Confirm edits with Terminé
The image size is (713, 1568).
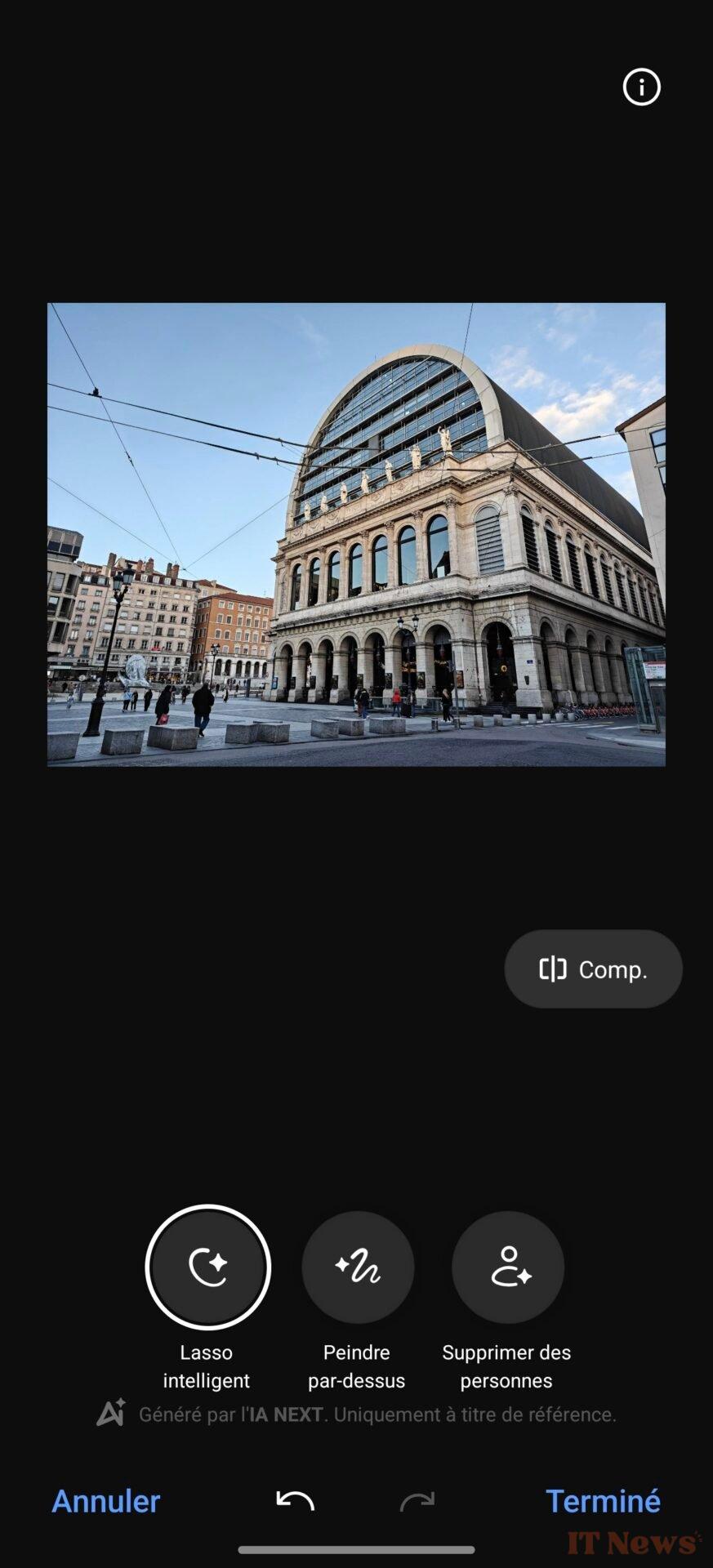click(x=603, y=1501)
